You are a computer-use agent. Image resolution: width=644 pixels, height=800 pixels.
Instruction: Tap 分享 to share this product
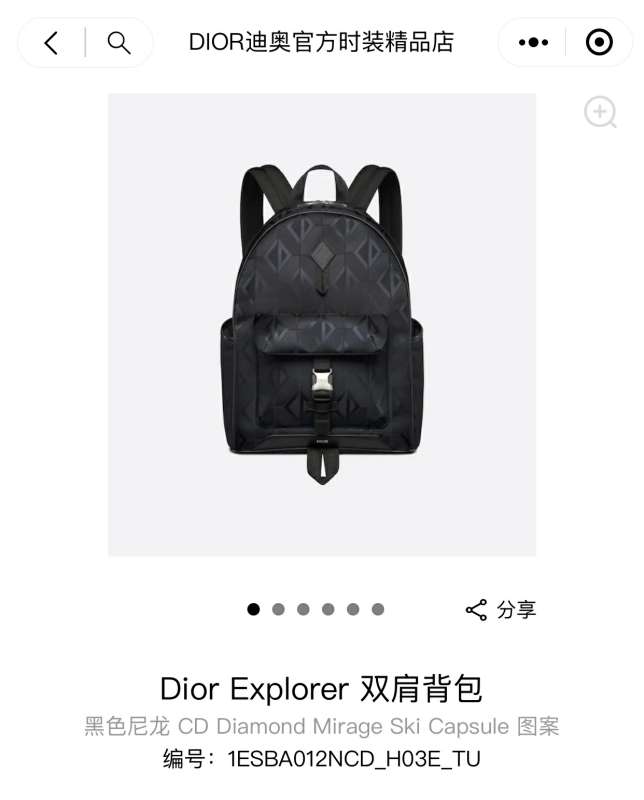point(502,609)
